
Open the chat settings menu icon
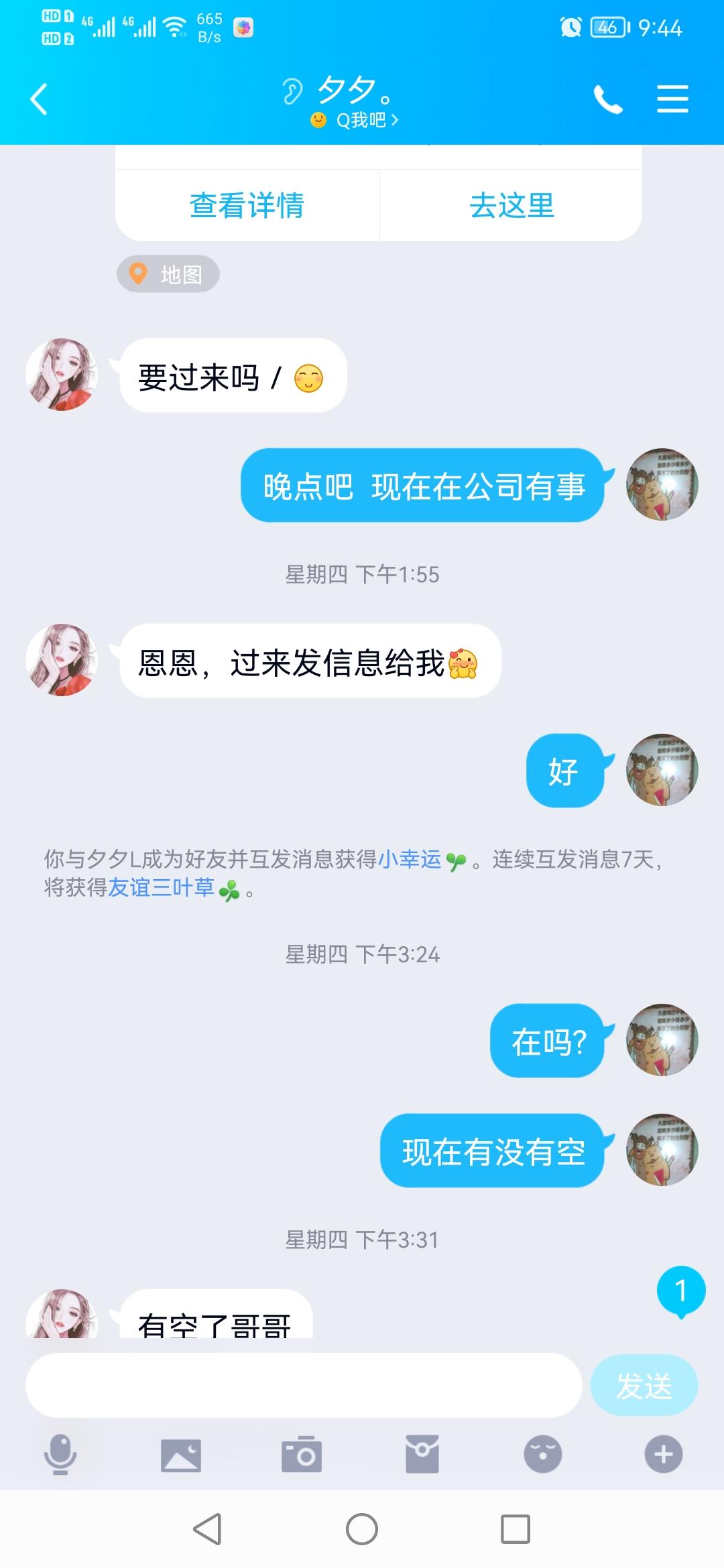(672, 99)
